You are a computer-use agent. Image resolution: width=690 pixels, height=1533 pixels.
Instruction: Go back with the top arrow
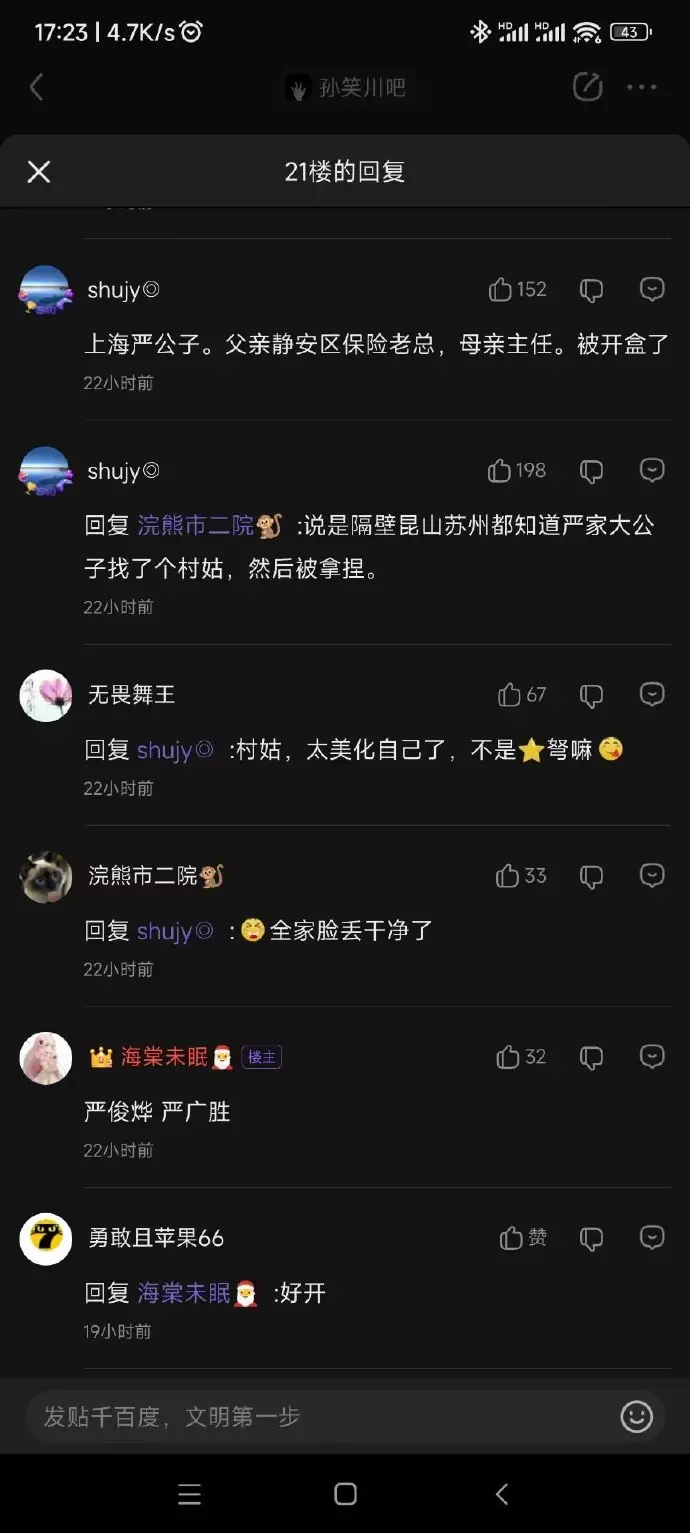pos(37,88)
